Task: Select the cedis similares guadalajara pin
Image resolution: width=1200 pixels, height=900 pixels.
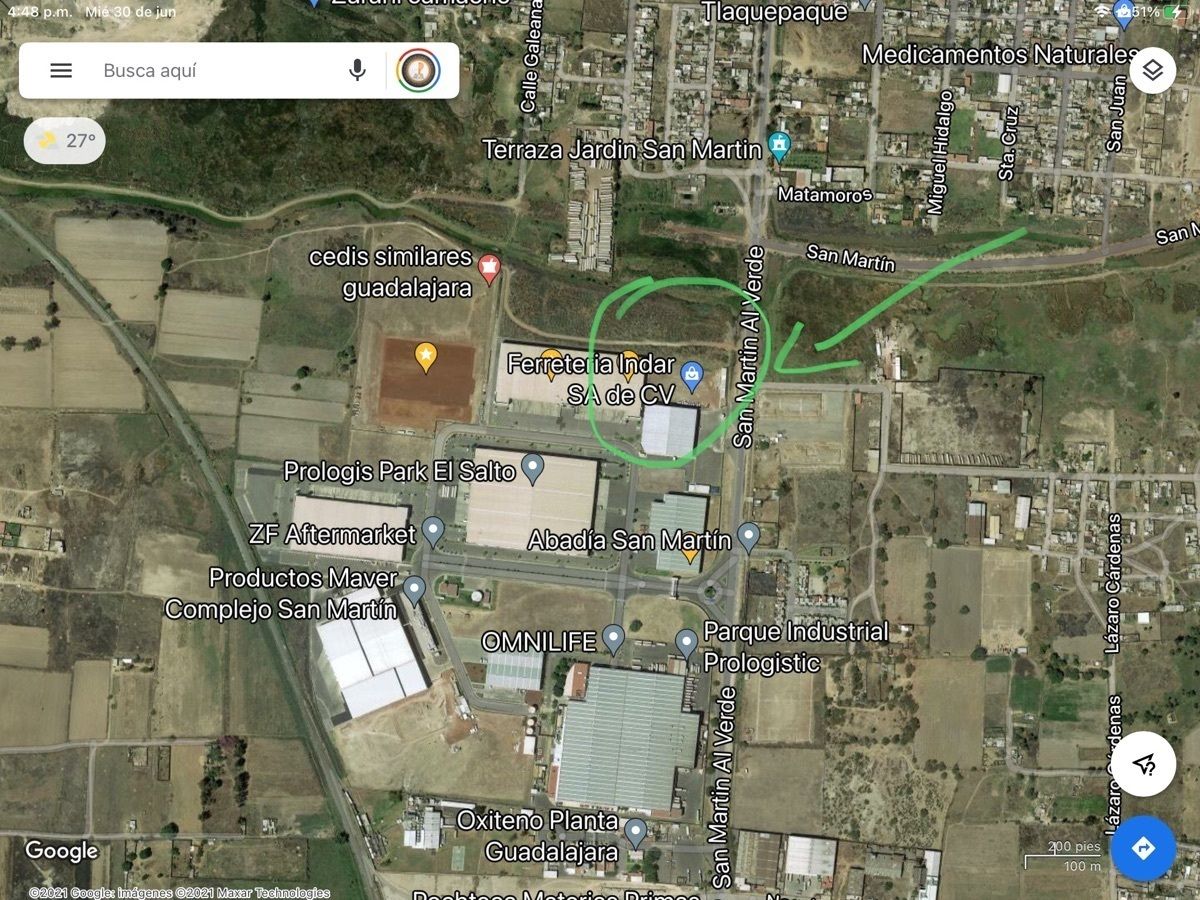Action: 489,266
